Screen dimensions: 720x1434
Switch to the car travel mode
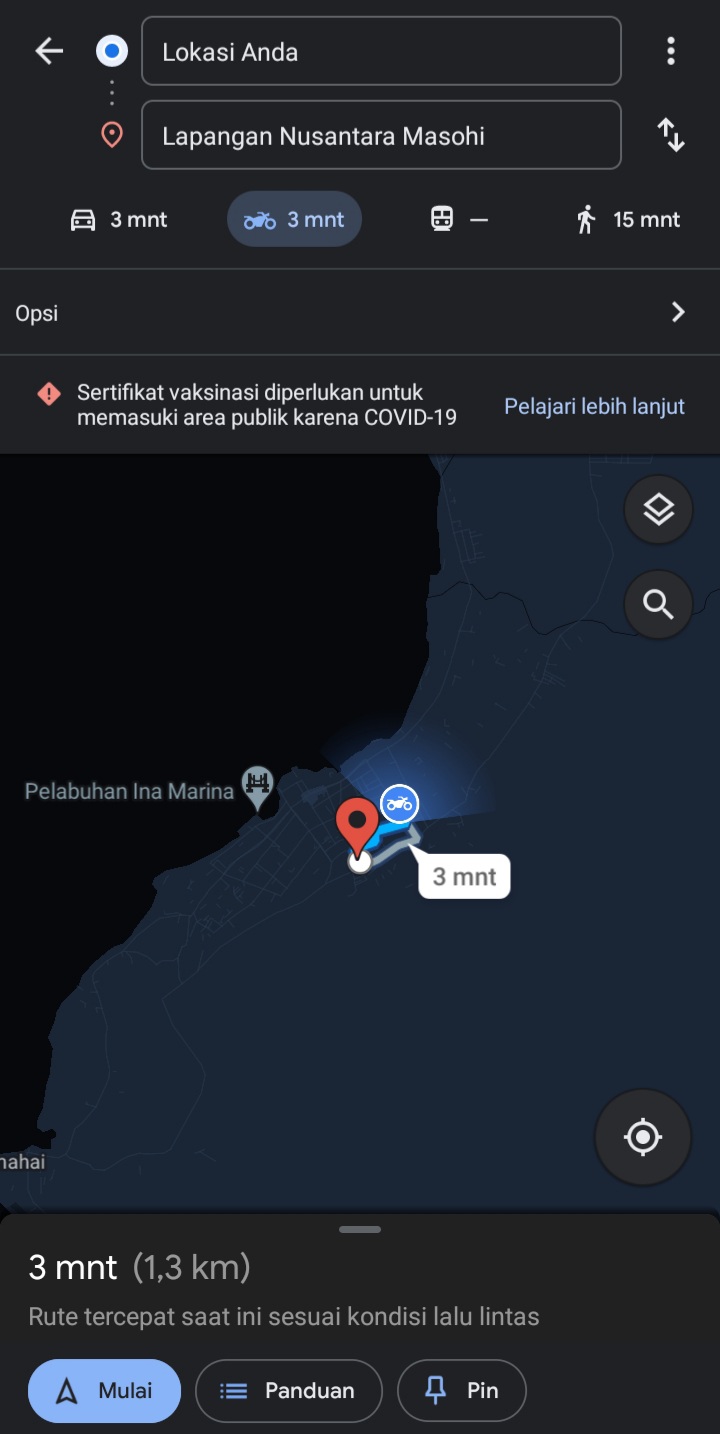(x=118, y=220)
